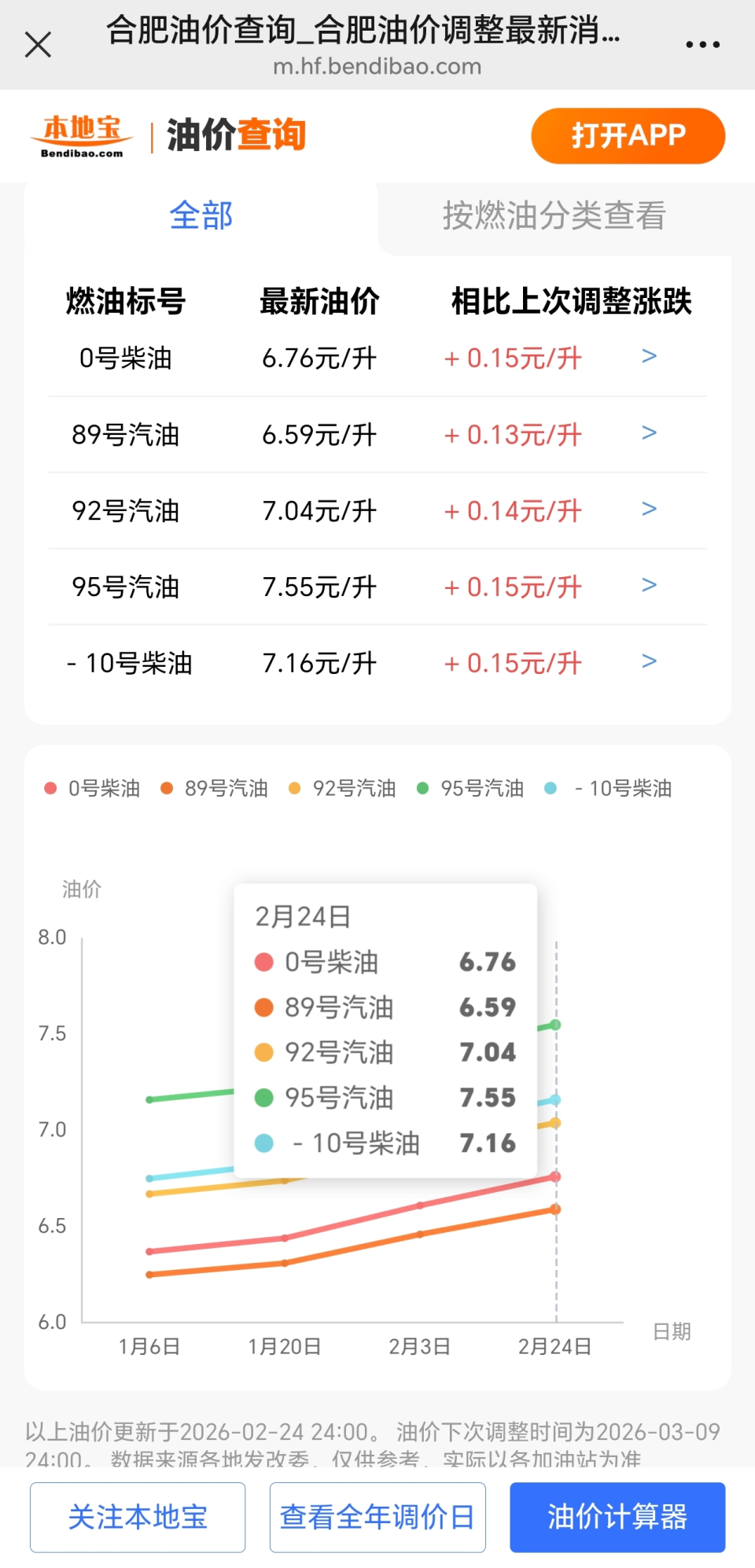The height and width of the screenshot is (1568, 755).
Task: Open the three-dot more options menu
Action: click(702, 45)
